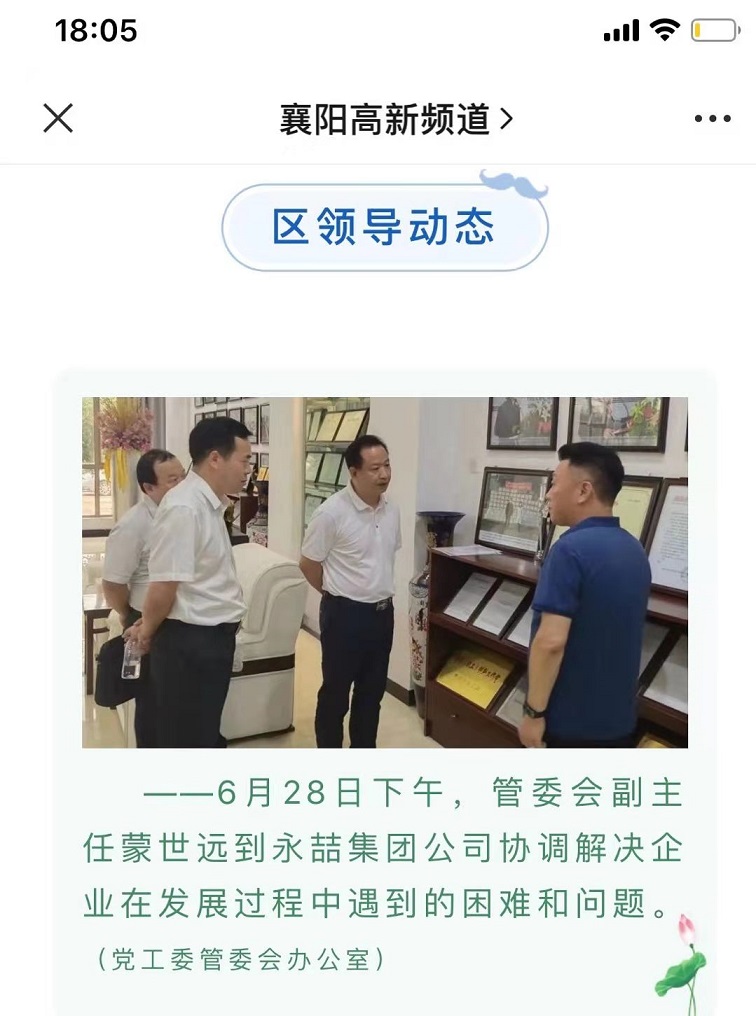Open the 襄阳高新频道 account page
756x1016 pixels.
point(396,120)
